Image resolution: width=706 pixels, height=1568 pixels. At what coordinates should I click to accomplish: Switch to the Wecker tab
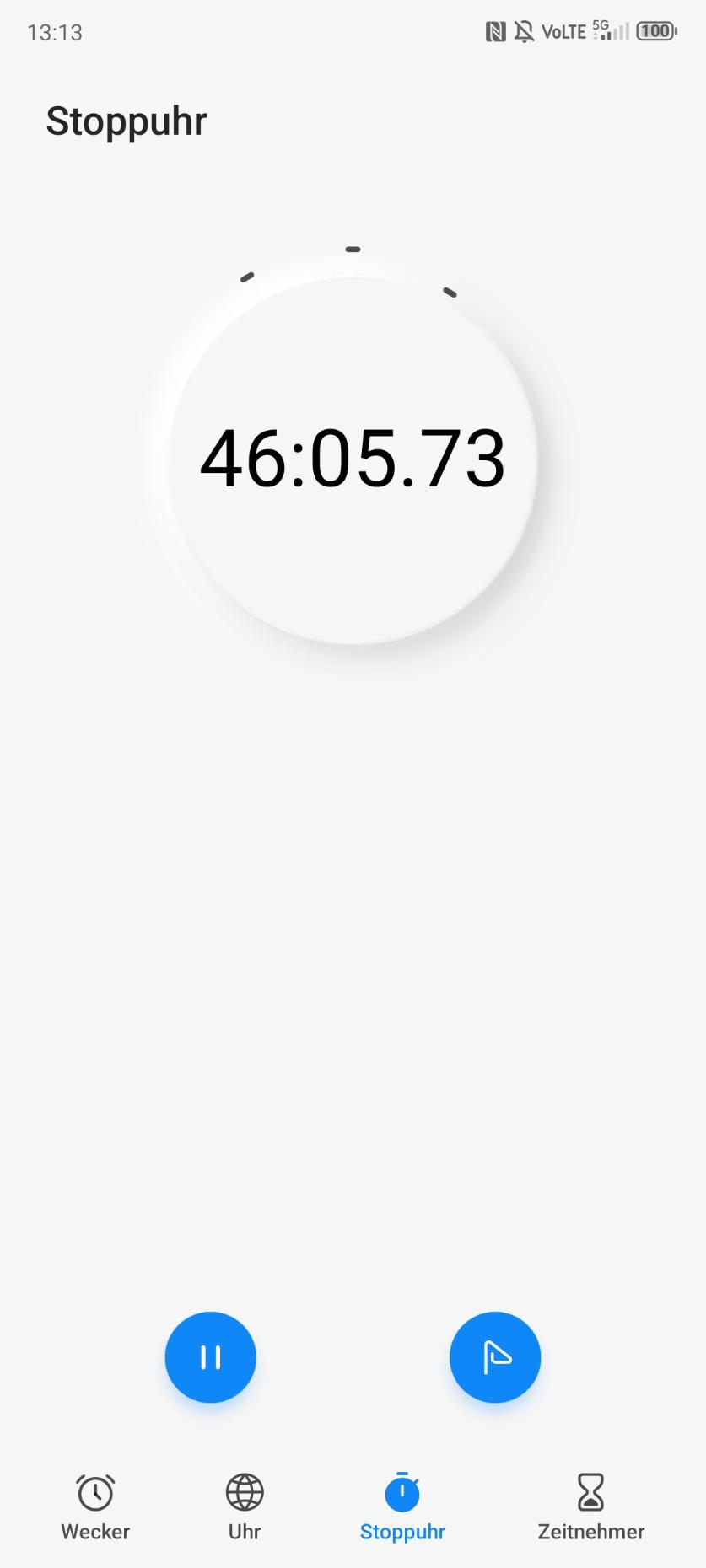click(95, 1508)
